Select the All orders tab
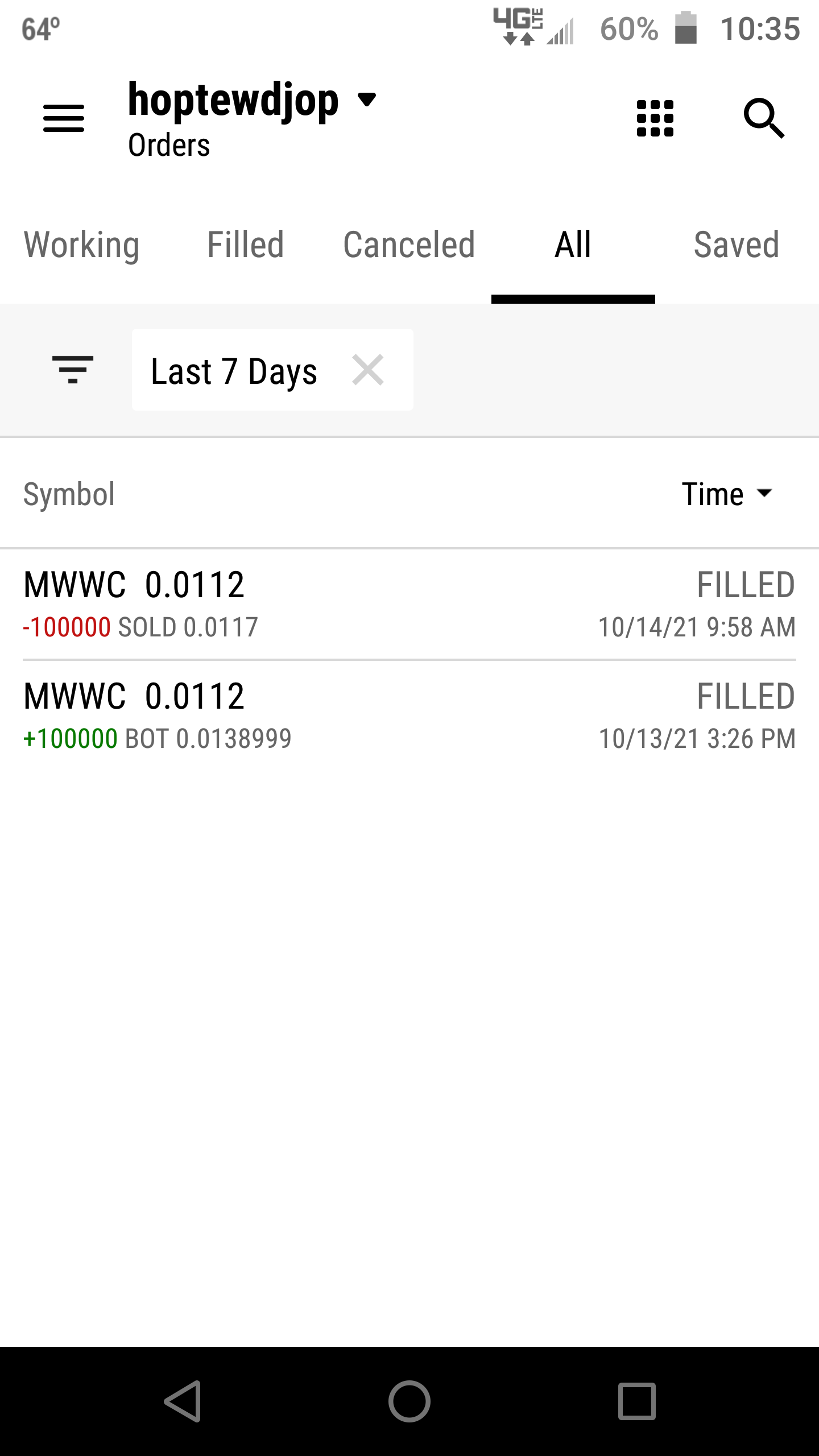The image size is (819, 1456). point(573,246)
